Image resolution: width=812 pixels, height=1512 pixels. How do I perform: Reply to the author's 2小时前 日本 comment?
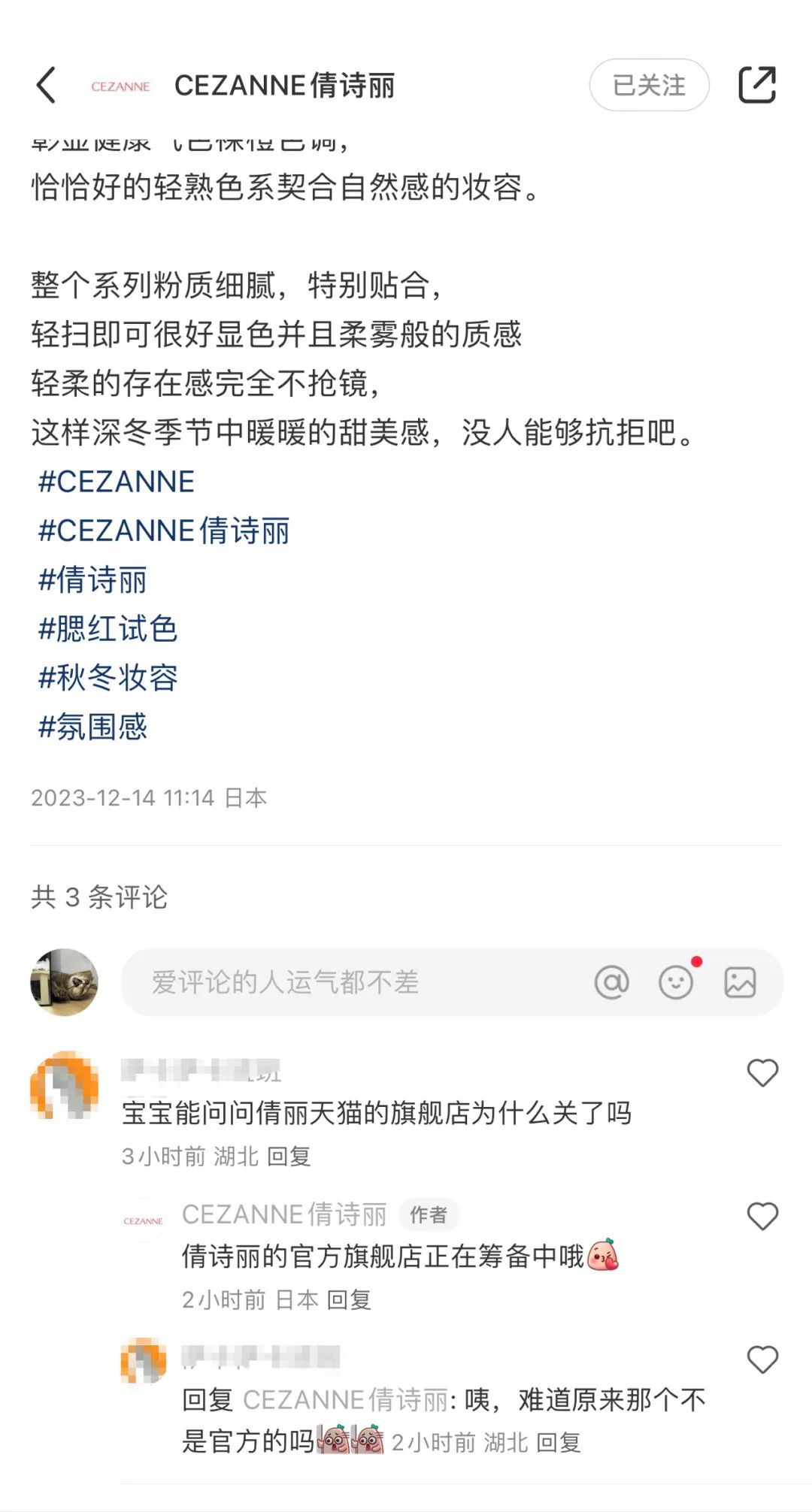[x=349, y=1299]
